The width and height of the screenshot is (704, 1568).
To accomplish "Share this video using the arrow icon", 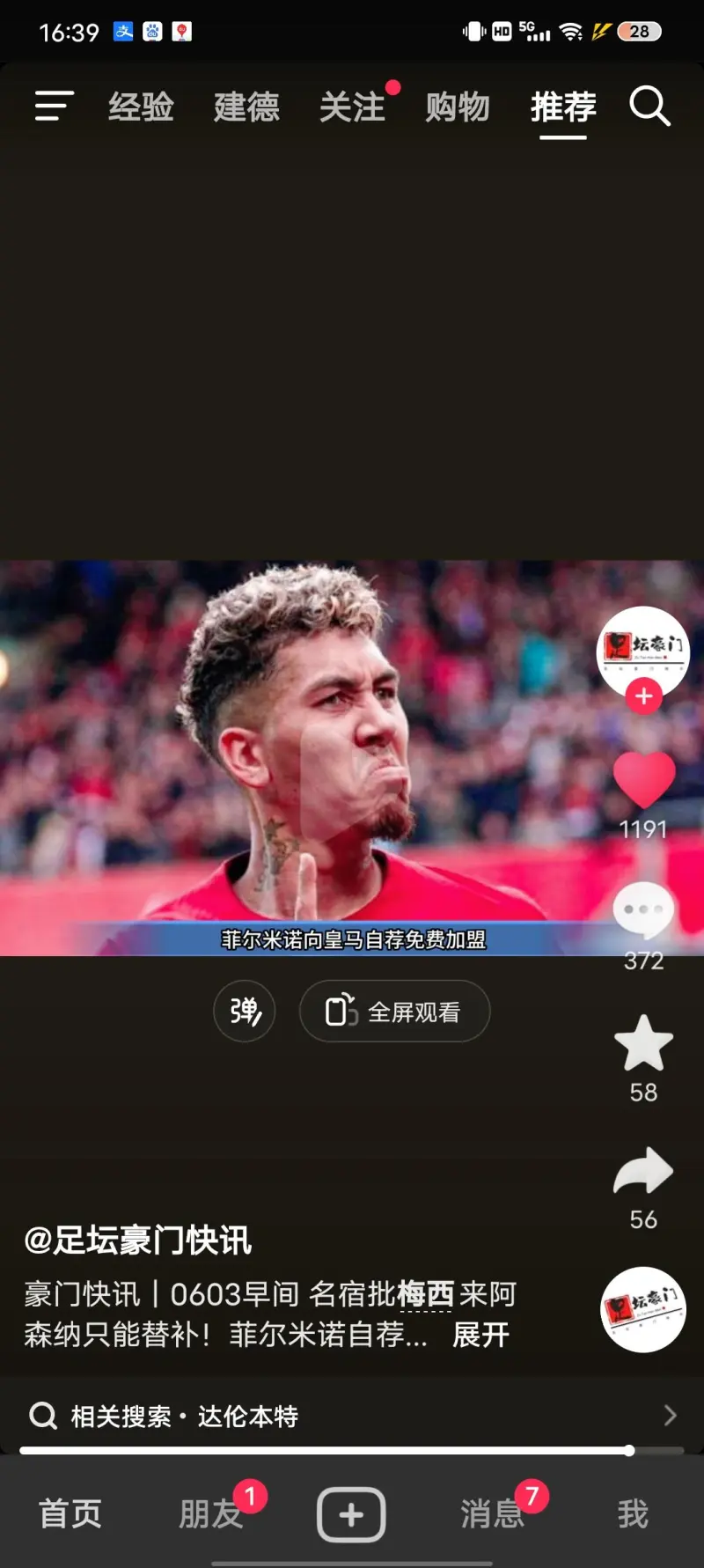I will click(x=643, y=1172).
